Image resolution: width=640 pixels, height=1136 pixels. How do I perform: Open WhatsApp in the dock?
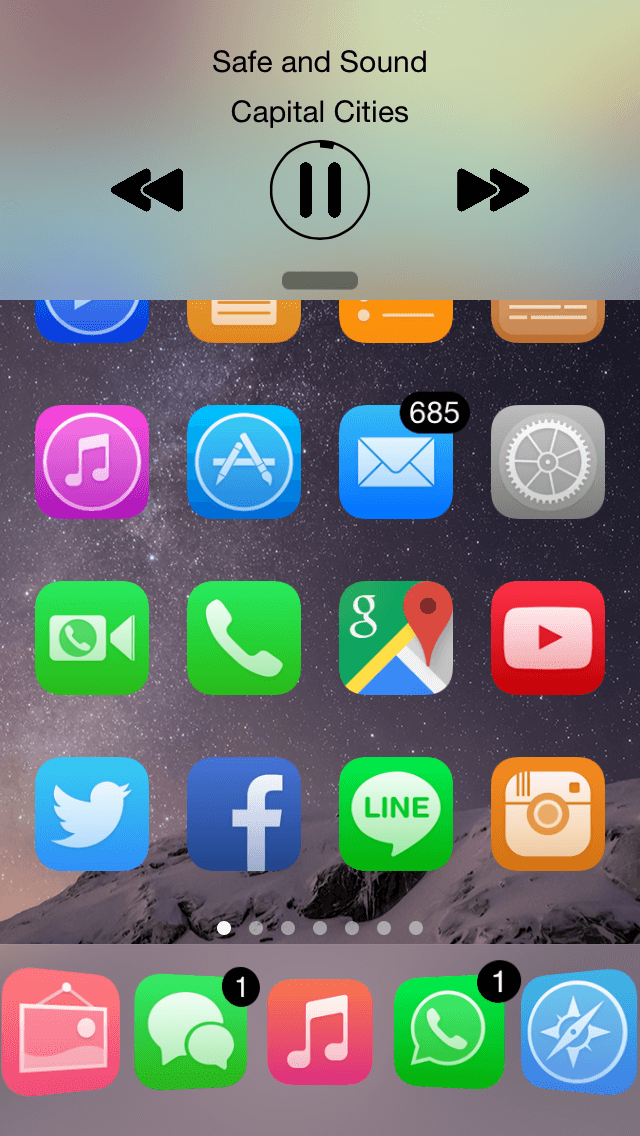click(x=449, y=1034)
